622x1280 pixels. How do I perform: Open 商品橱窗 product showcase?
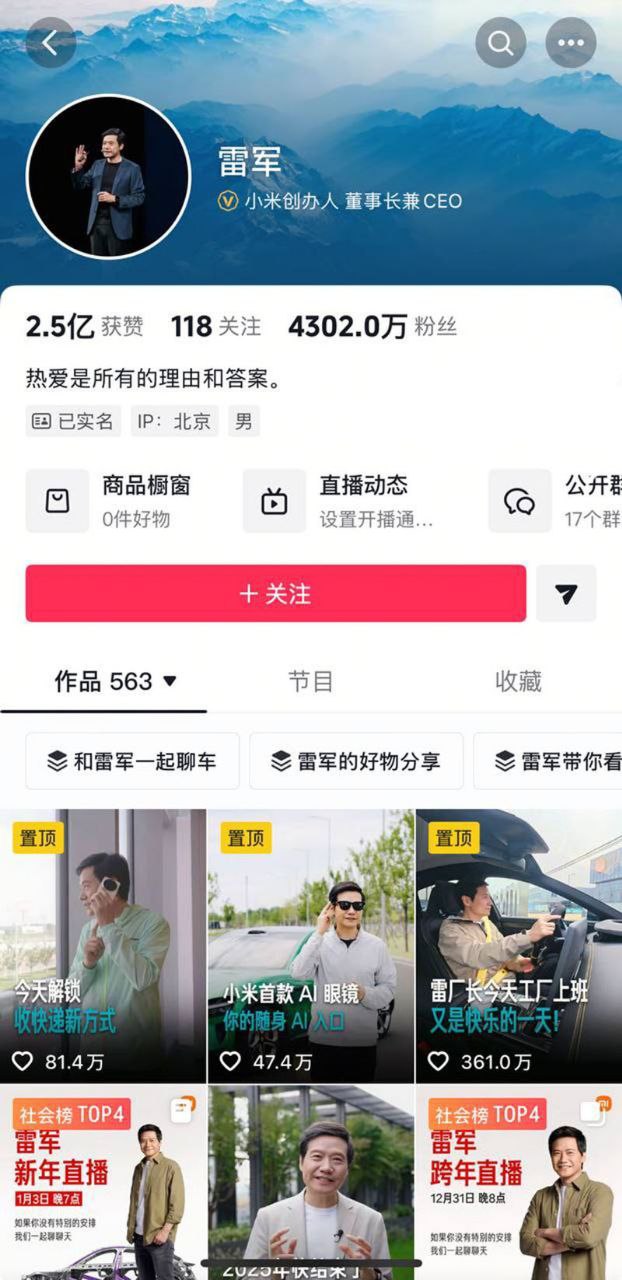click(x=110, y=500)
